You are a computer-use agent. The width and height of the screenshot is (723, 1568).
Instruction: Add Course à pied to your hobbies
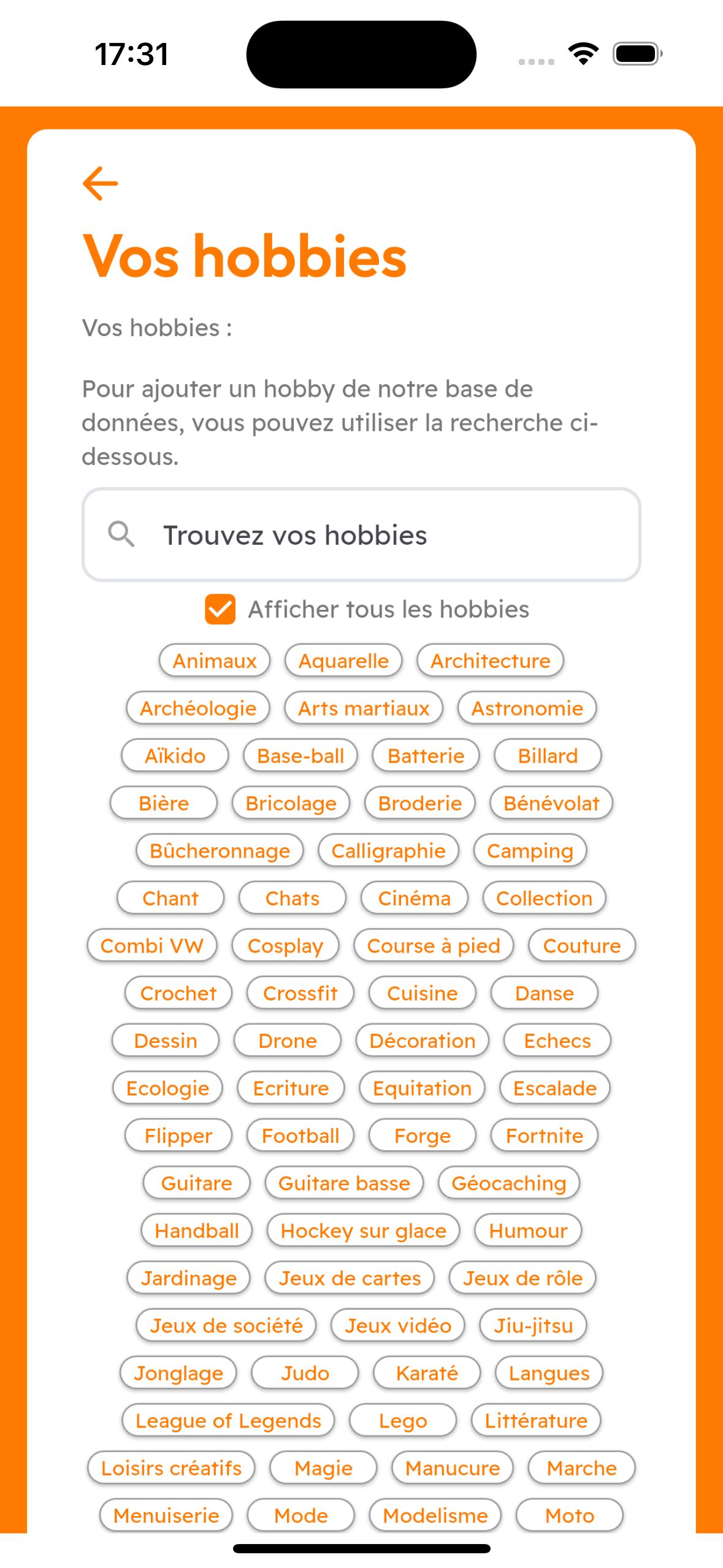432,945
